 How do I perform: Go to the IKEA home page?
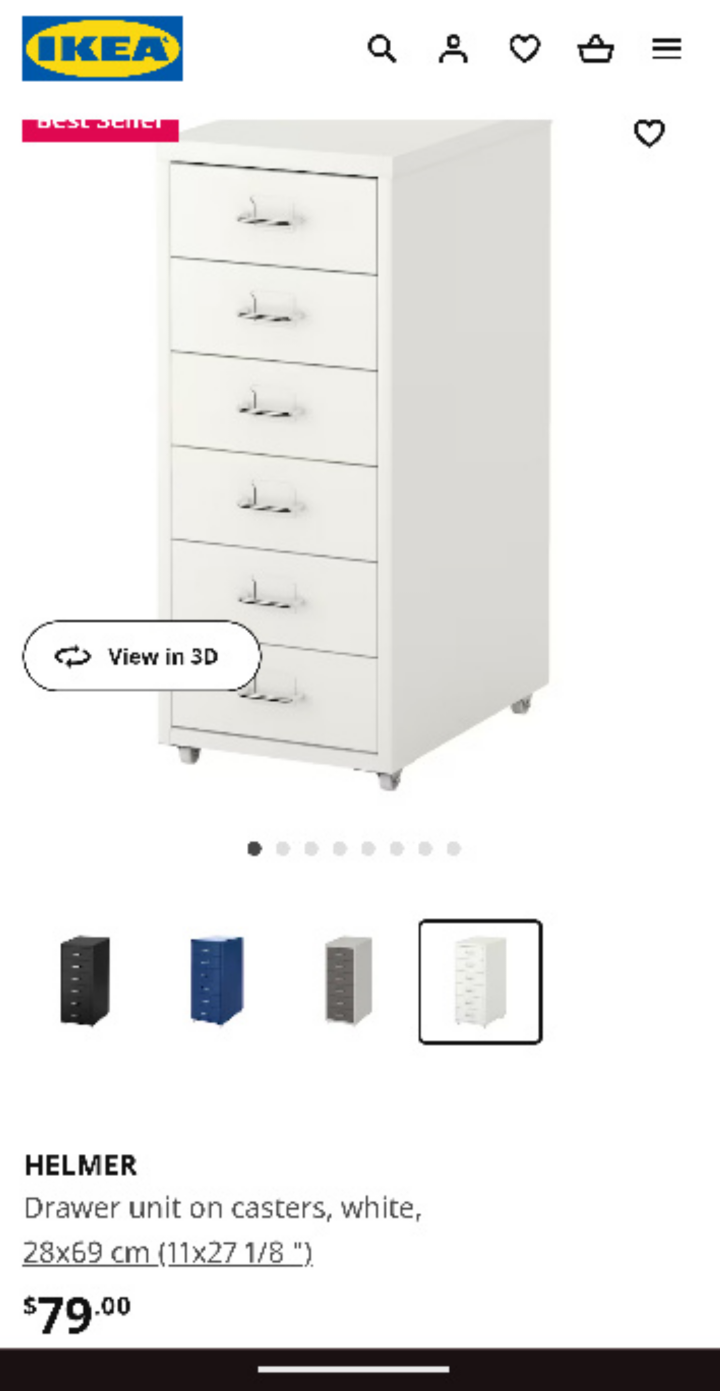point(102,48)
